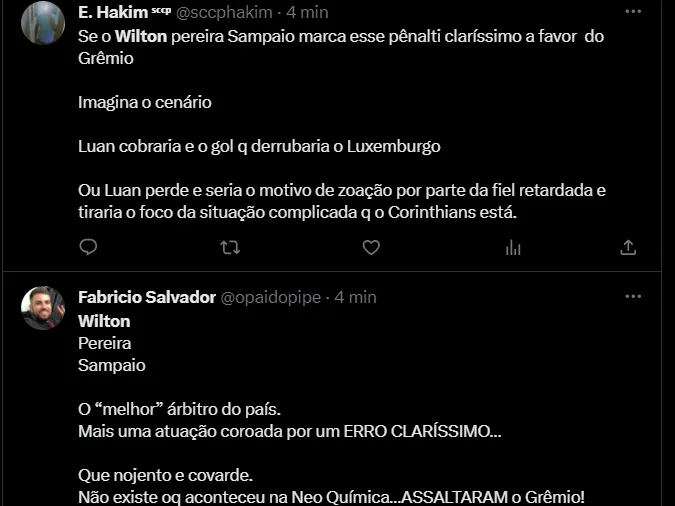
Task: Retweet E. Hakim's post
Action: click(x=229, y=247)
